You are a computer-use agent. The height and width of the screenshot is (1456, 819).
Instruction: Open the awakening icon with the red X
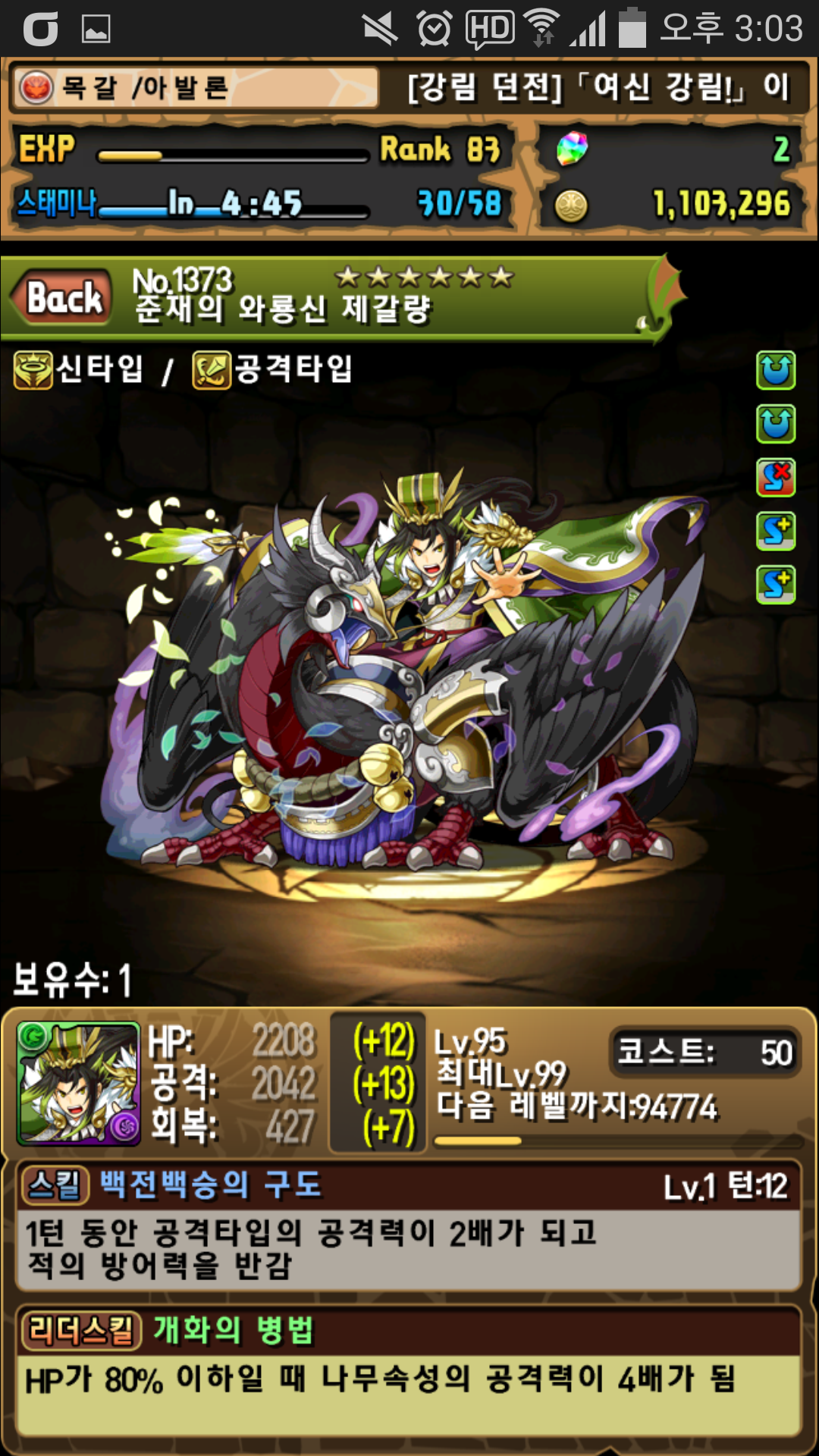pyautogui.click(x=775, y=478)
